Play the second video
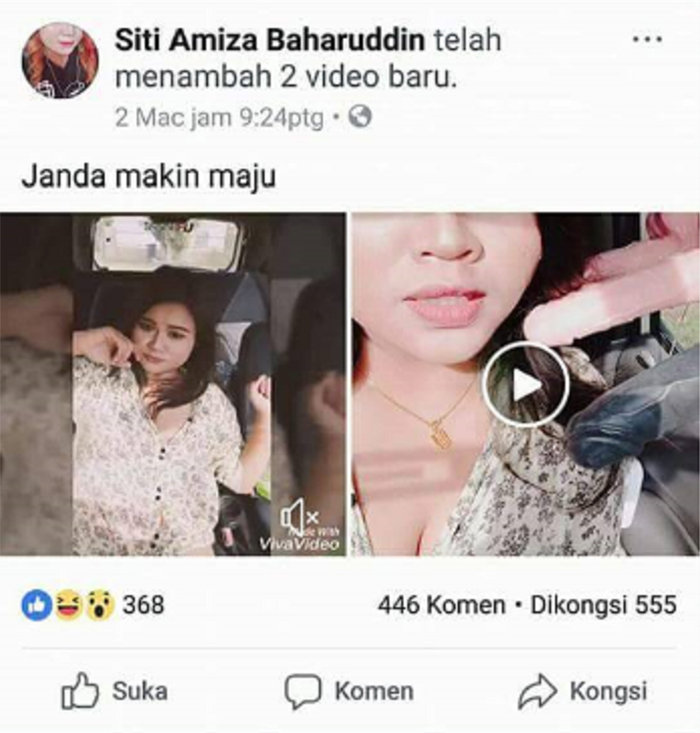This screenshot has height=733, width=700. pyautogui.click(x=526, y=384)
